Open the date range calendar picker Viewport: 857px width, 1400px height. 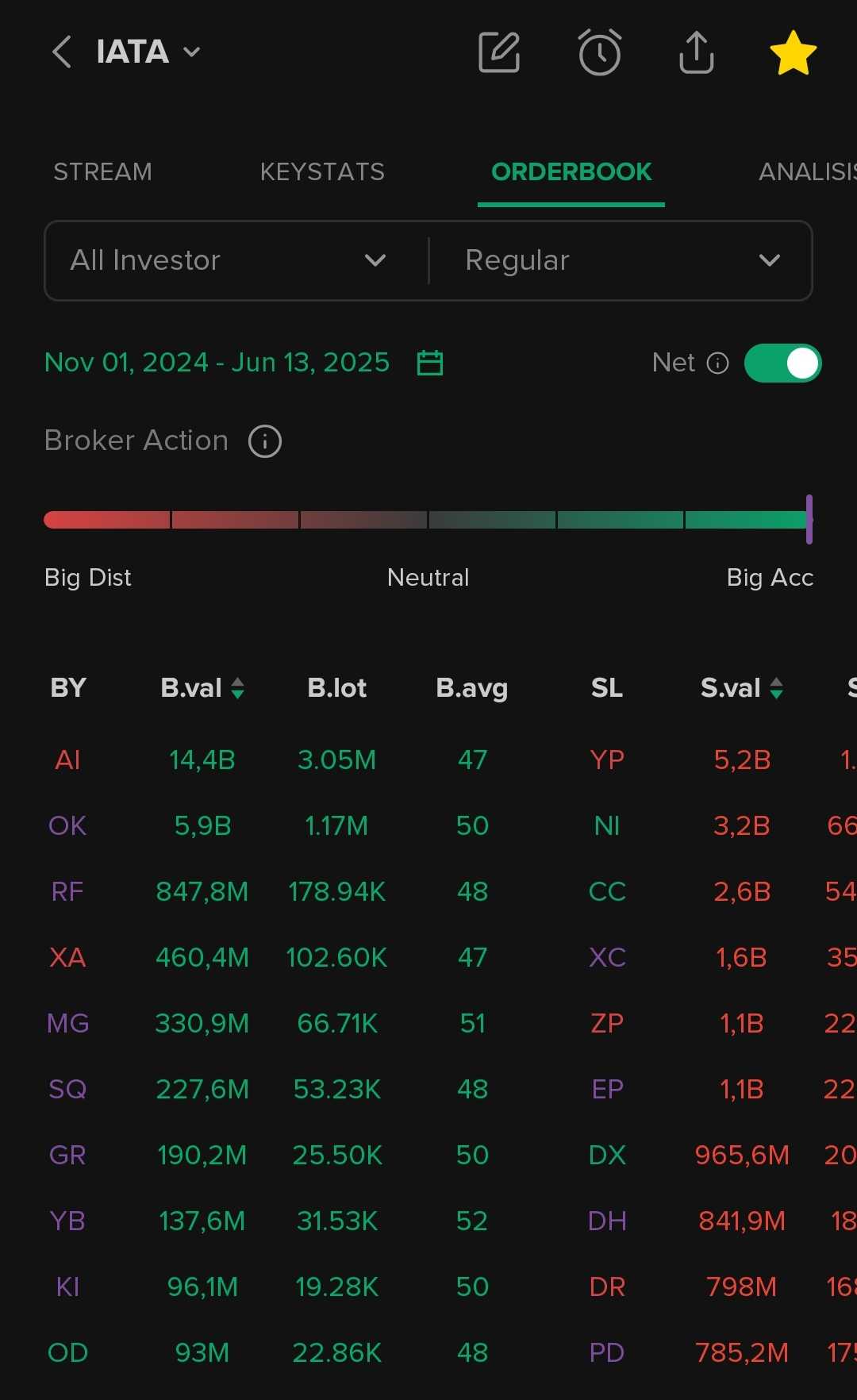click(430, 363)
